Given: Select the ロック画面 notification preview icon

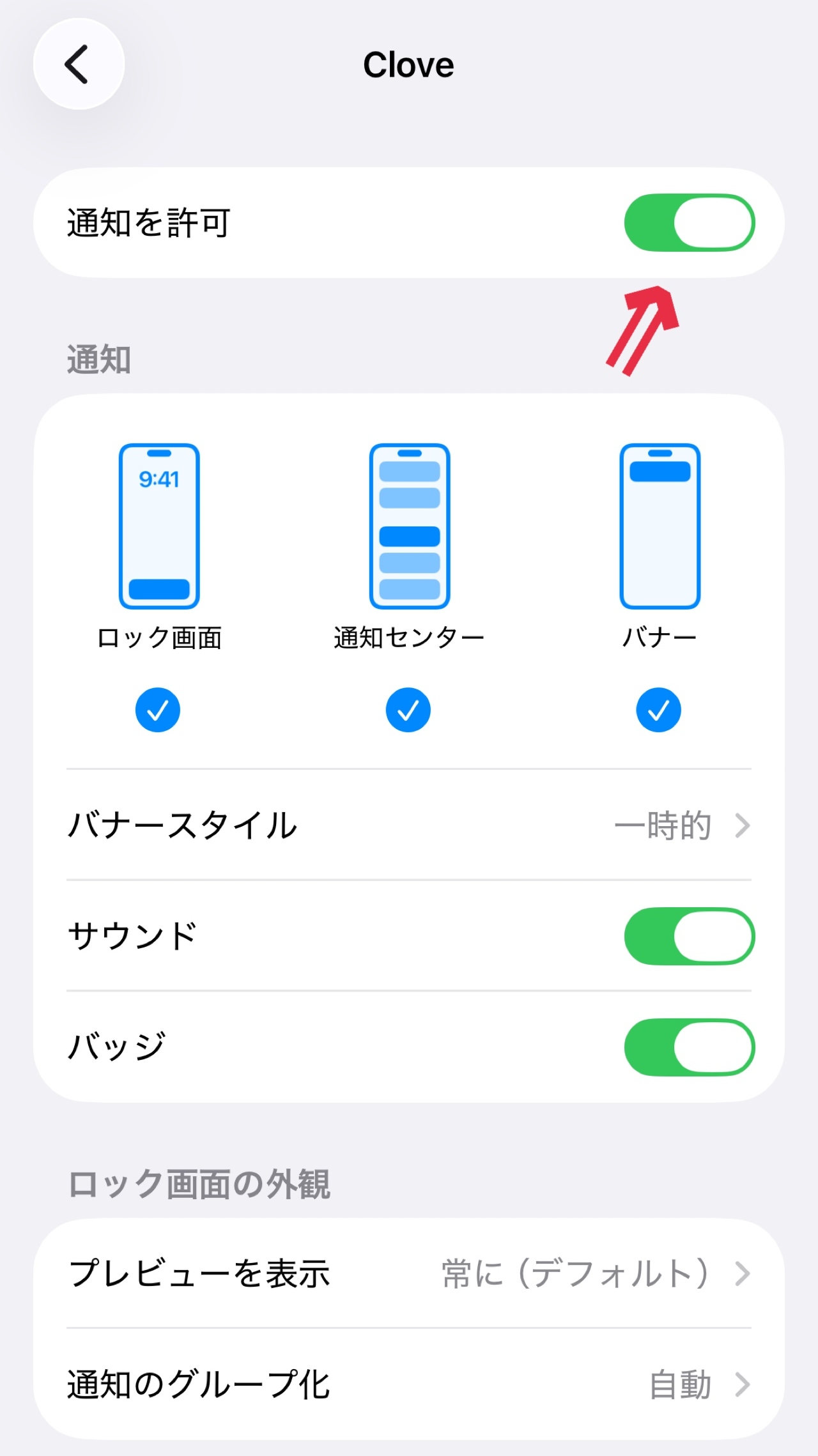Looking at the screenshot, I should 158,524.
